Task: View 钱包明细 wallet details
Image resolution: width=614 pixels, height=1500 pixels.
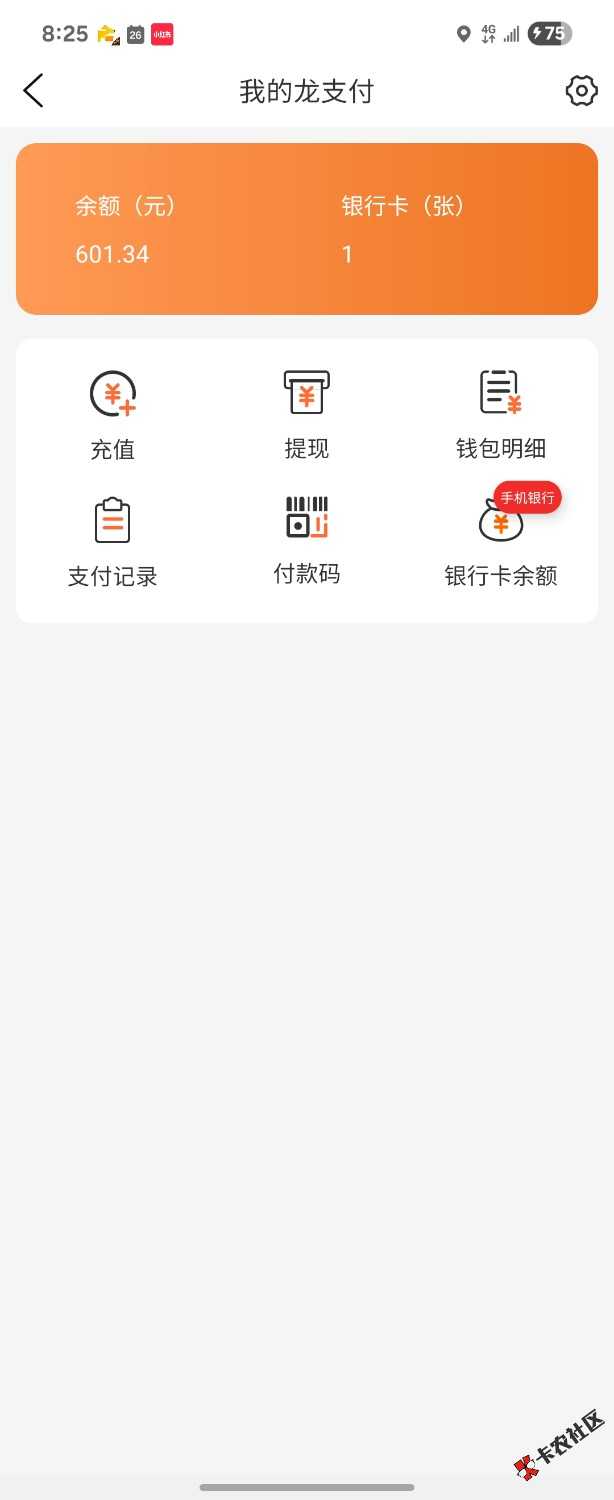Action: click(501, 415)
